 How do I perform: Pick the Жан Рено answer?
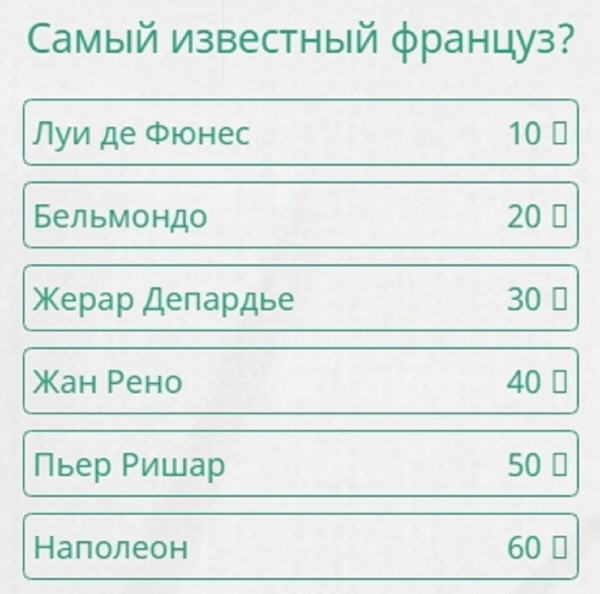click(300, 381)
